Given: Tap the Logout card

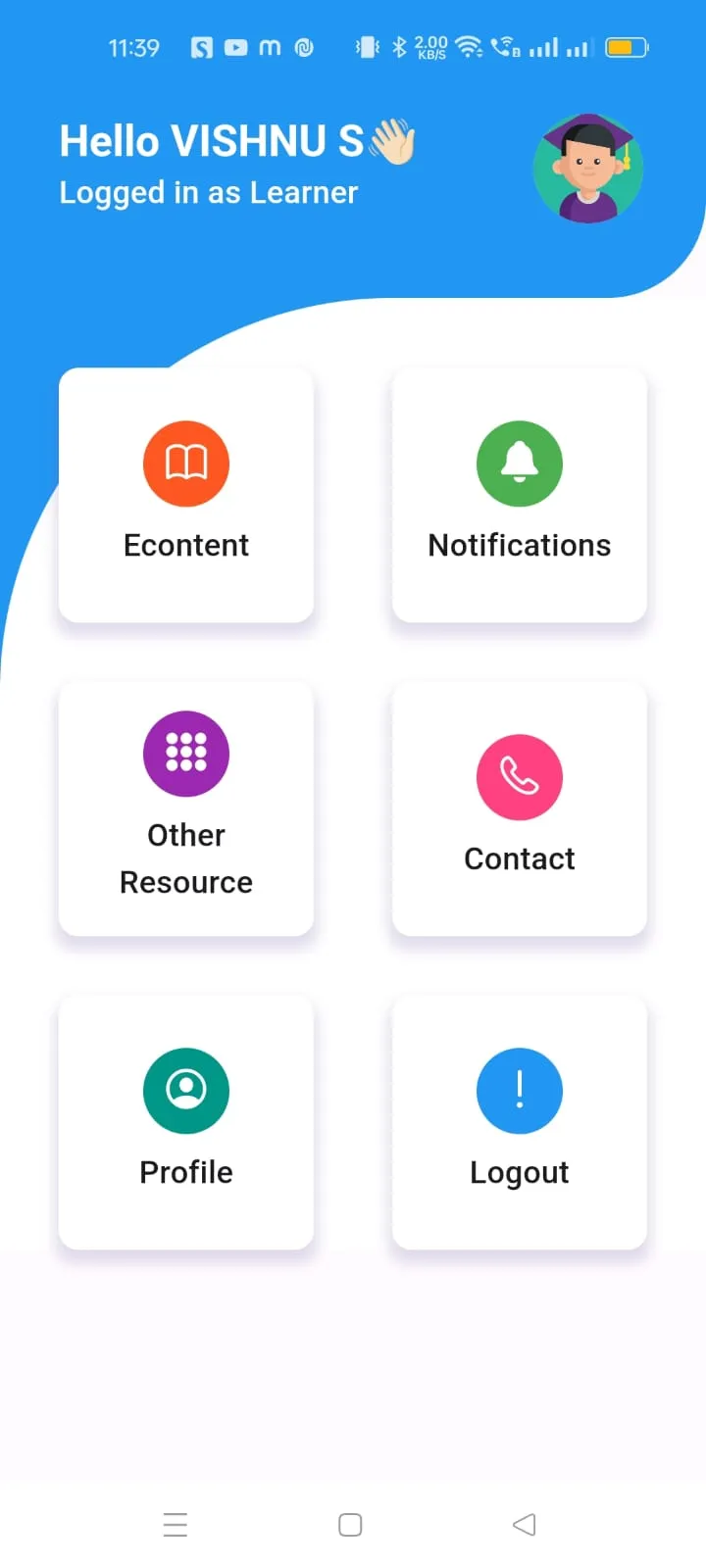Looking at the screenshot, I should pos(520,1122).
